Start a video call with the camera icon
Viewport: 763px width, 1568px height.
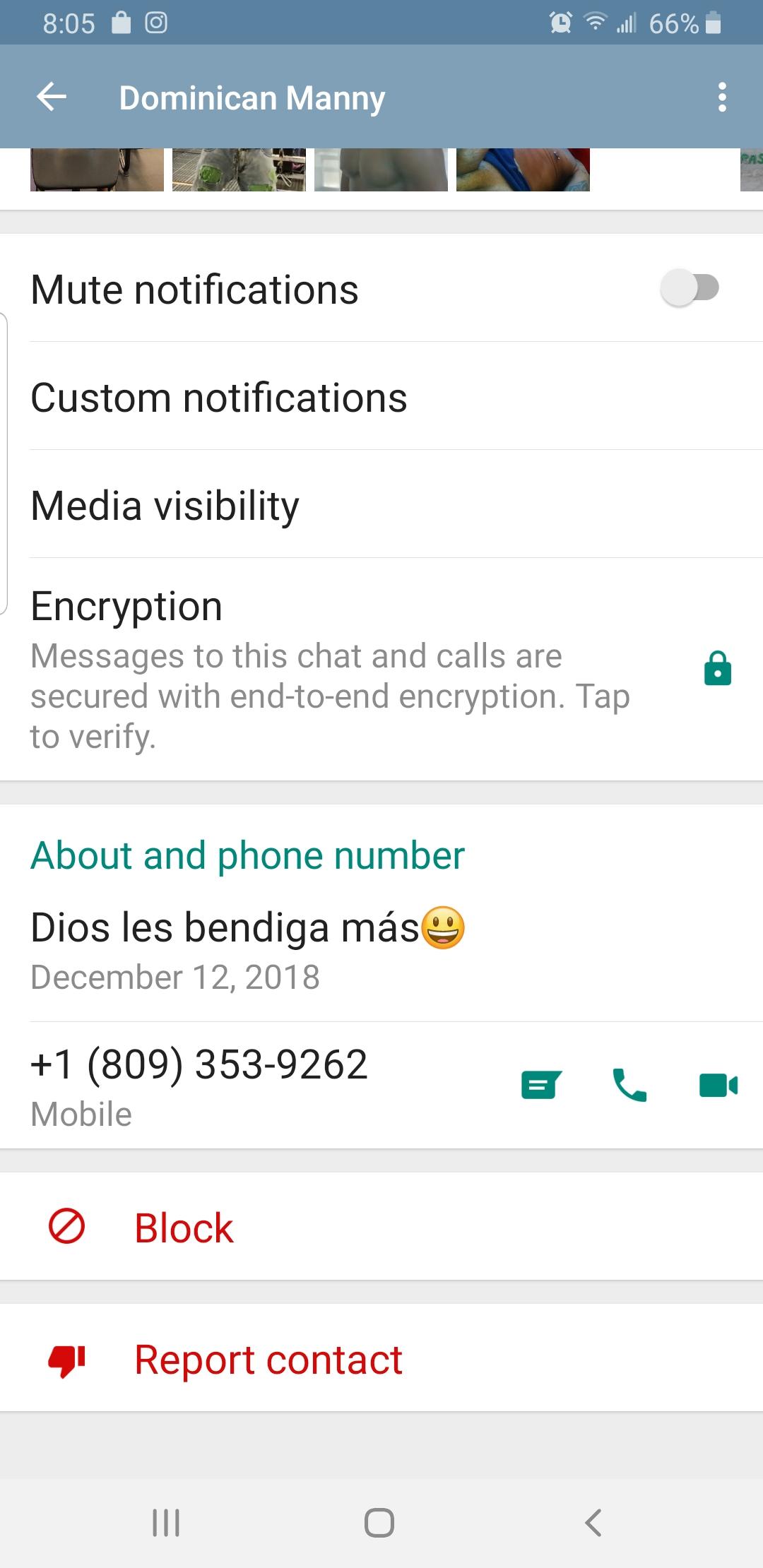pos(718,1085)
